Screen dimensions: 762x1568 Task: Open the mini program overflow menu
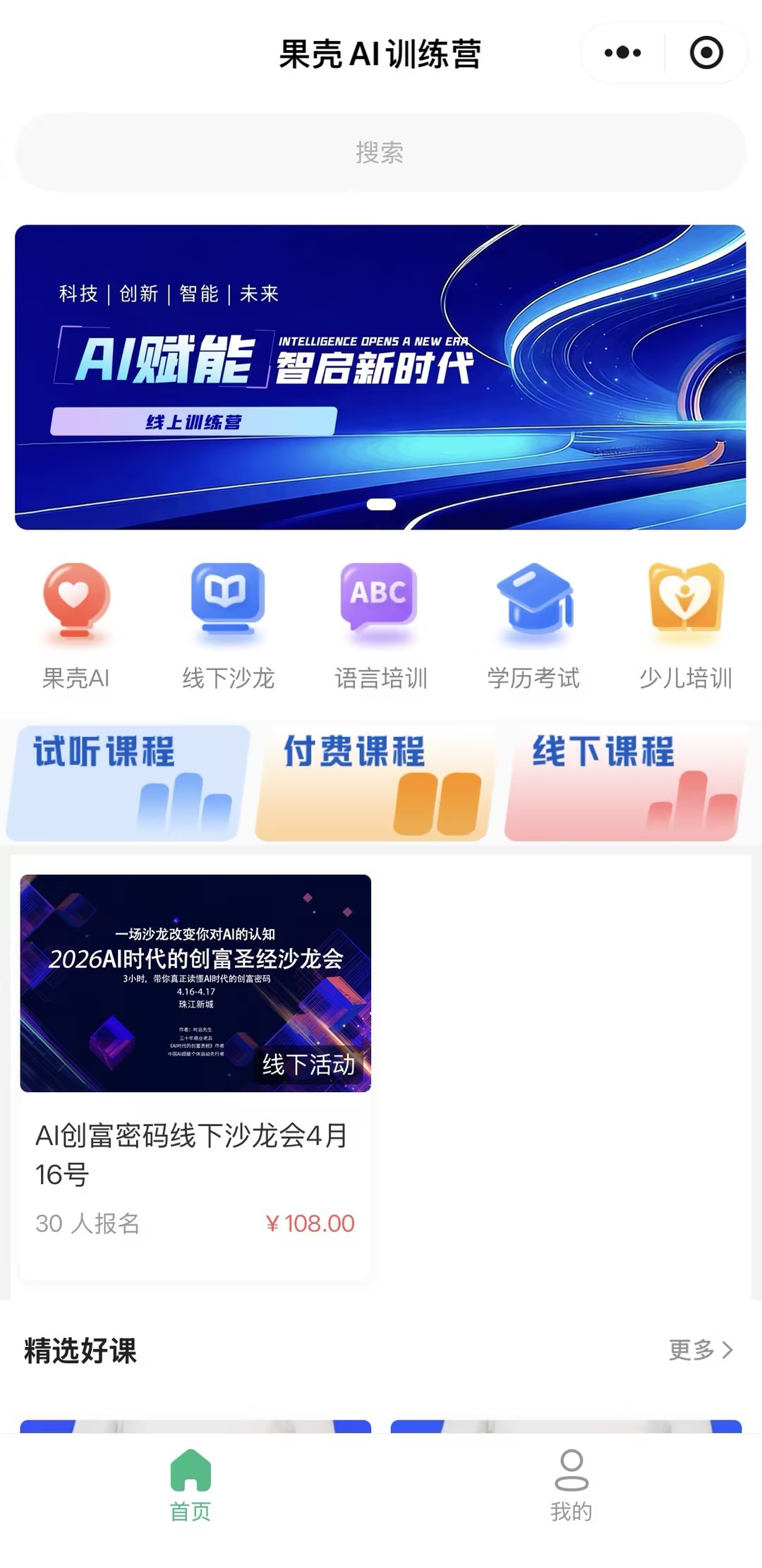click(x=623, y=53)
